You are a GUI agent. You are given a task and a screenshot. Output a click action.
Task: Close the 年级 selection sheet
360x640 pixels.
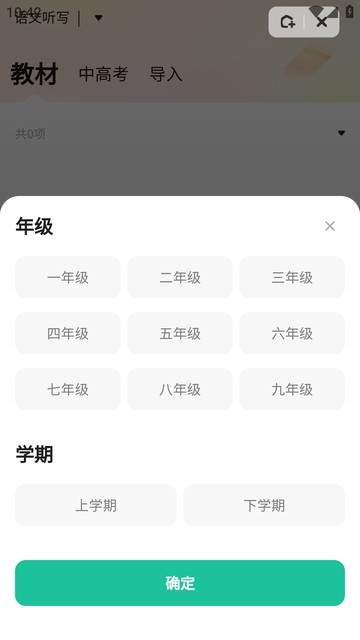(x=330, y=226)
